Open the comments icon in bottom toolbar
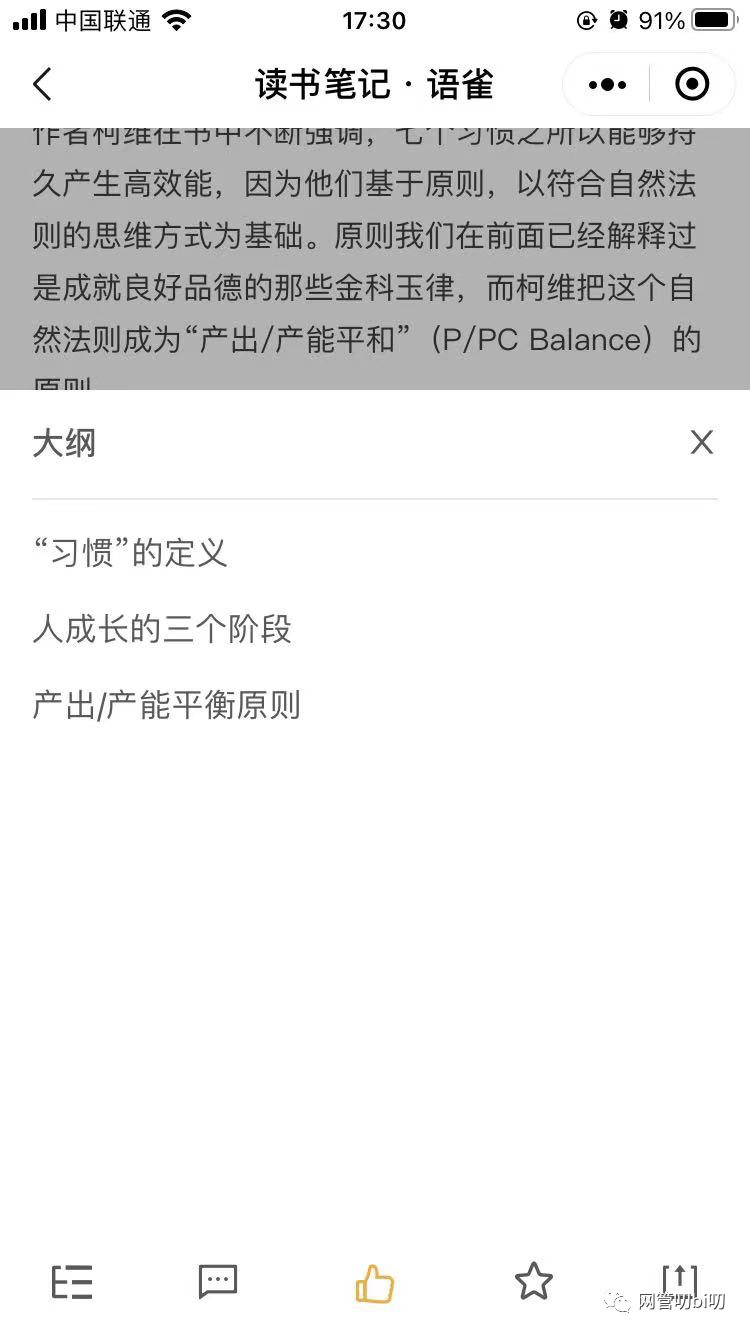Image resolution: width=750 pixels, height=1334 pixels. coord(217,1281)
